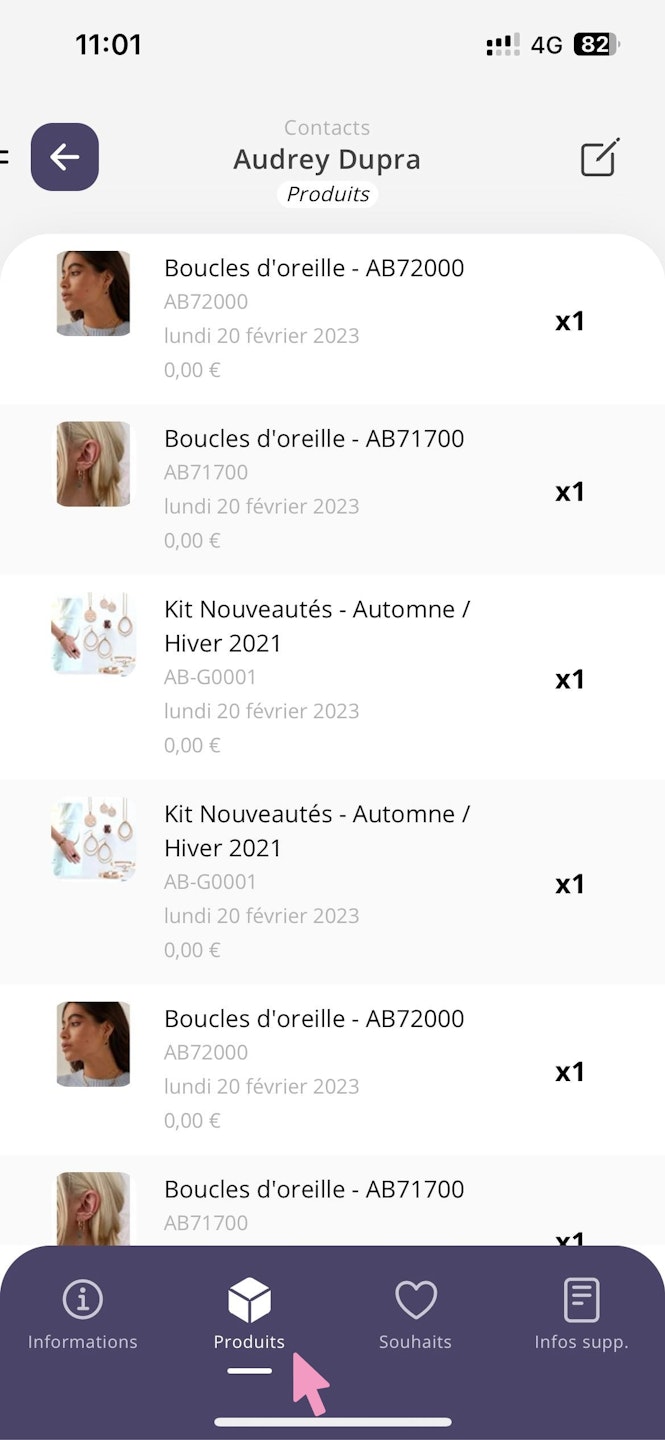This screenshot has height=1440, width=665.
Task: Go back with the arrow button
Action: click(65, 157)
